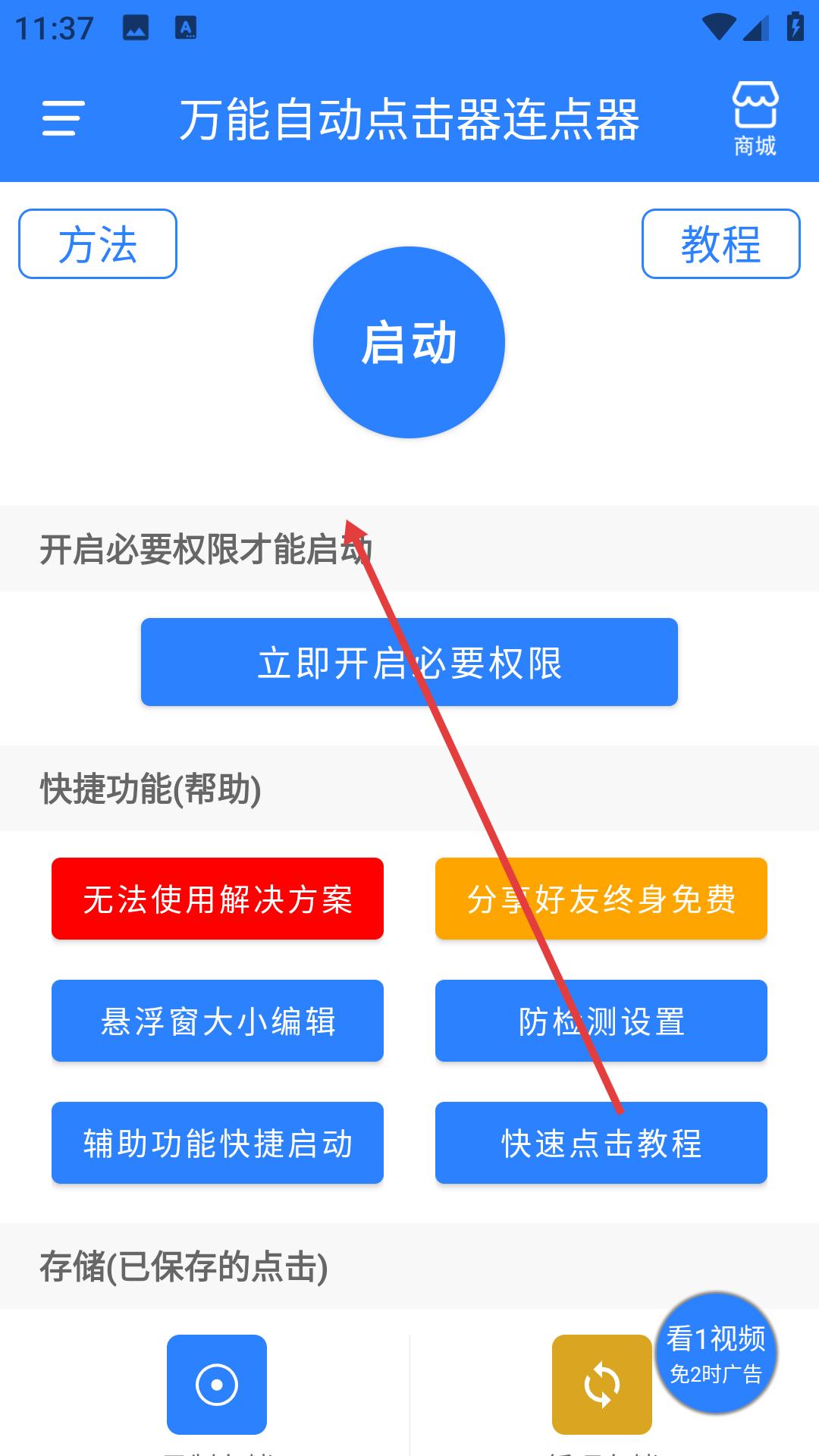The width and height of the screenshot is (819, 1456).
Task: Open 防检测设置
Action: [x=601, y=1021]
